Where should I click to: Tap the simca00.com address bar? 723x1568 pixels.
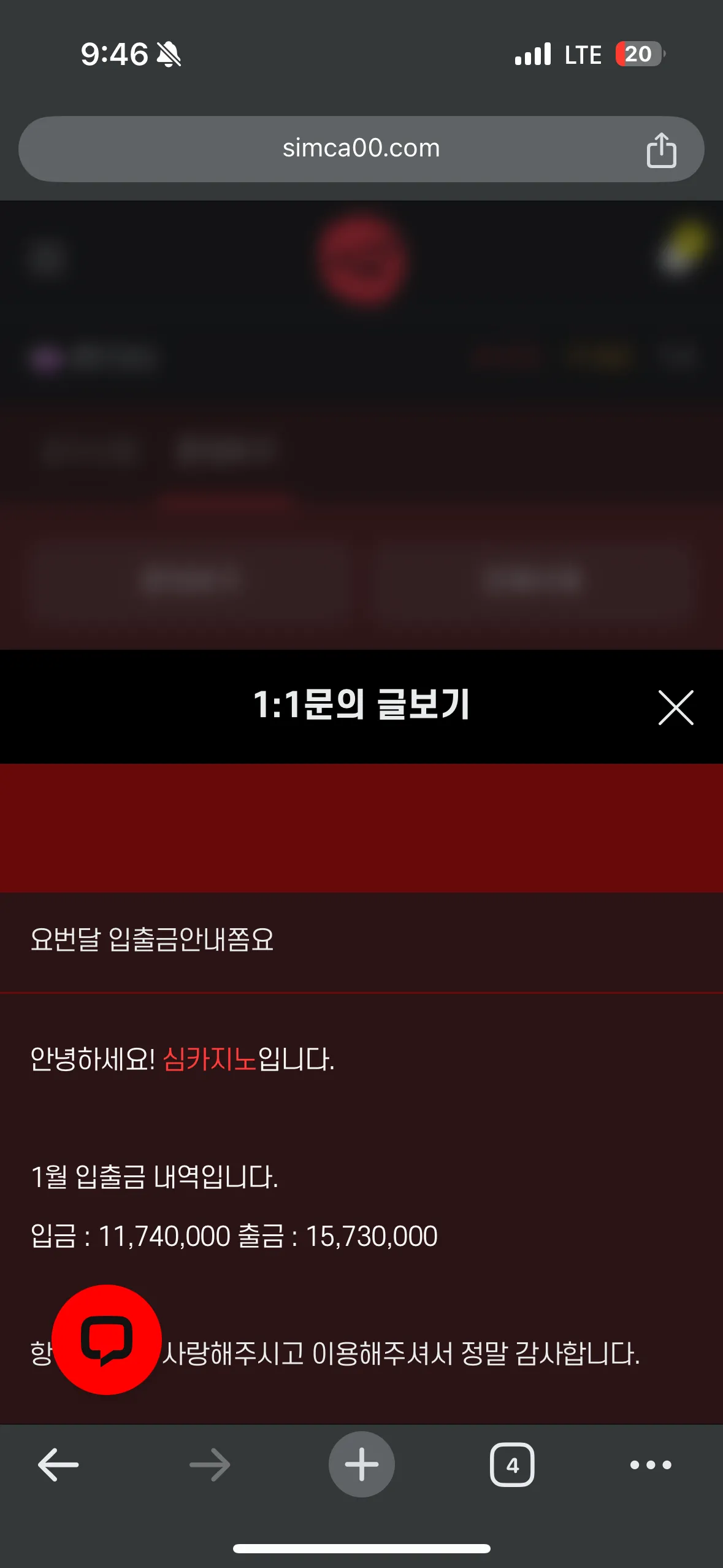(x=361, y=149)
